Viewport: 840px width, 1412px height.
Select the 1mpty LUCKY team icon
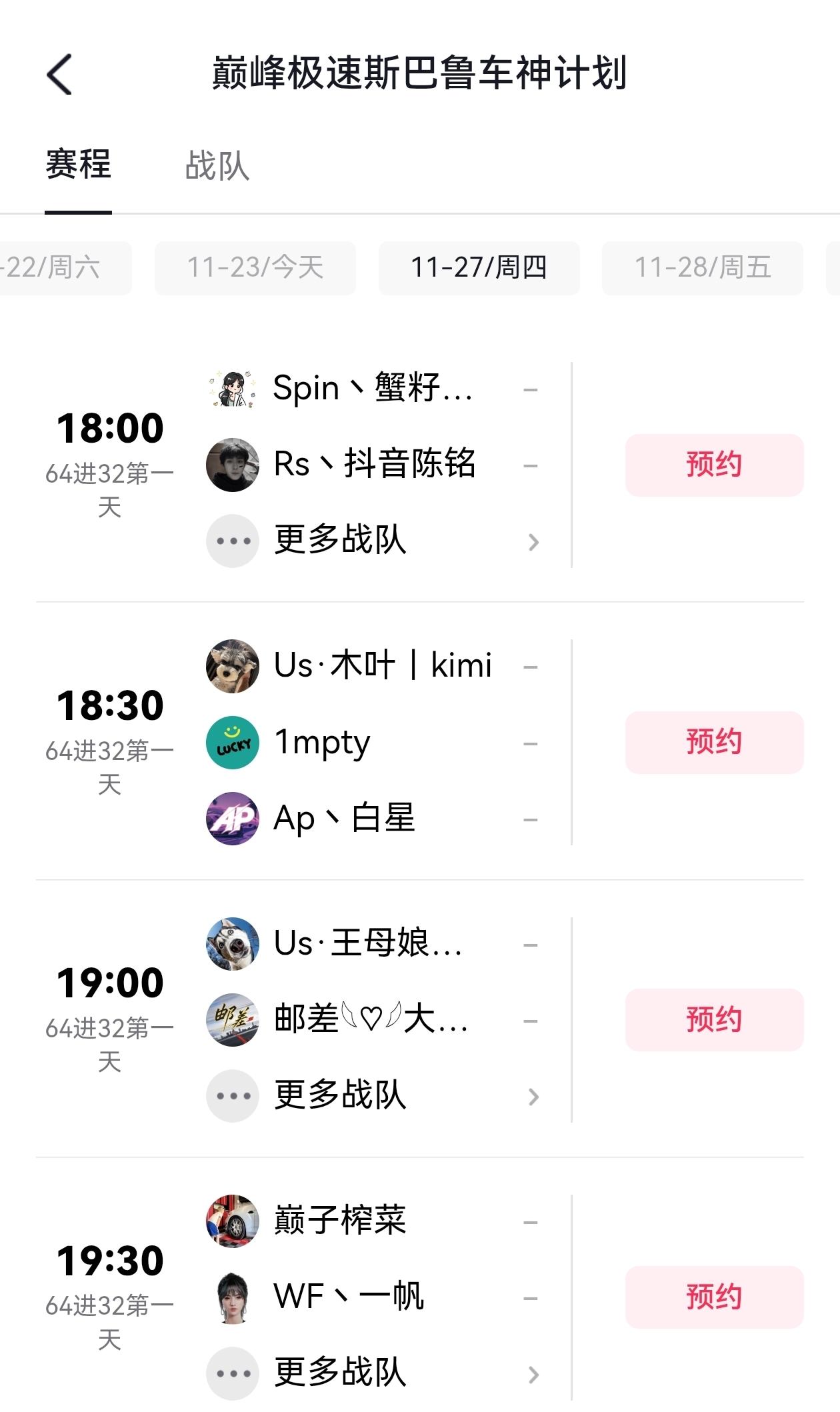[x=231, y=743]
